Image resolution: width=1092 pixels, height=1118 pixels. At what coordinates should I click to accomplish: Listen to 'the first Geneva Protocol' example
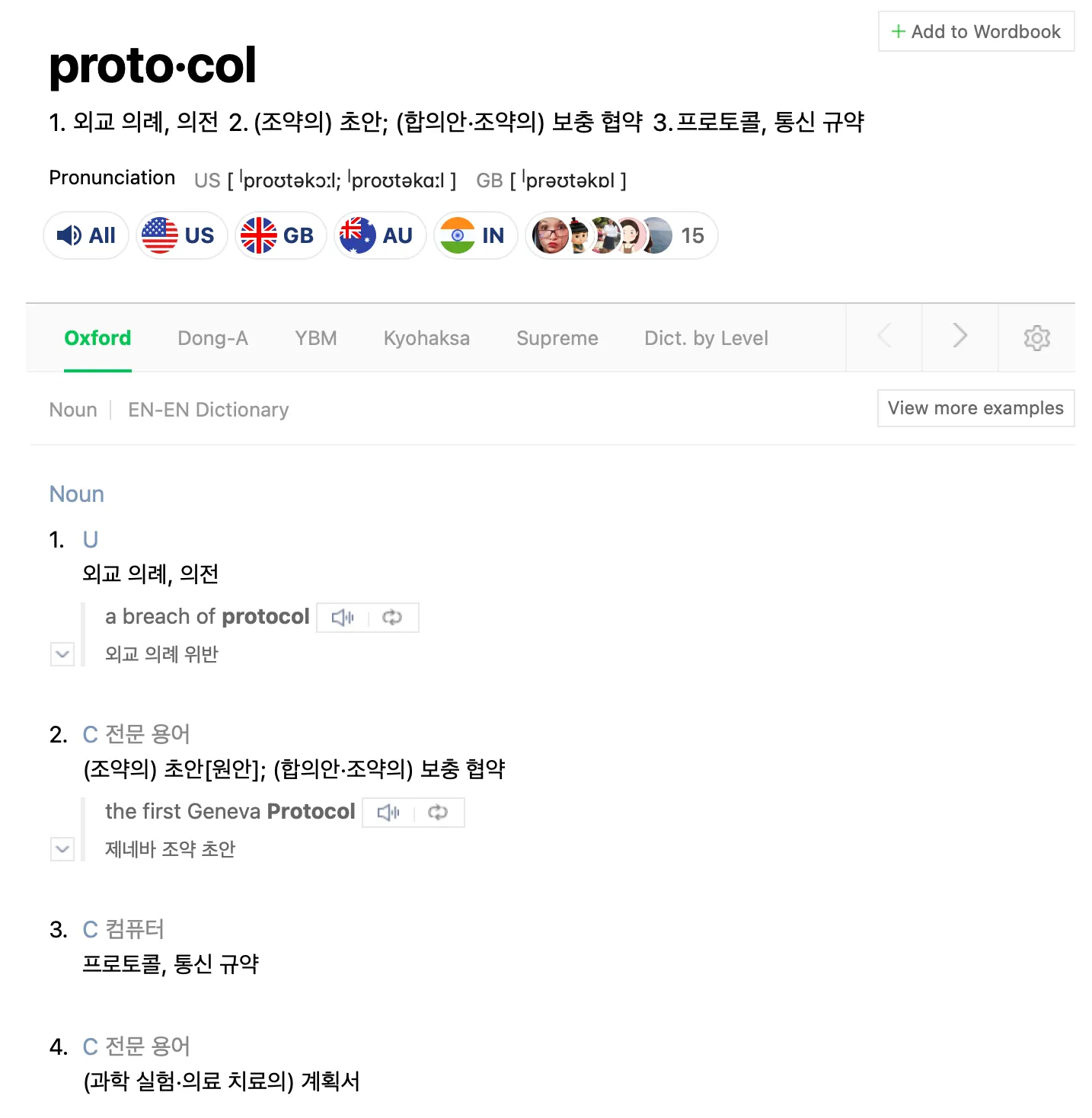click(x=388, y=813)
